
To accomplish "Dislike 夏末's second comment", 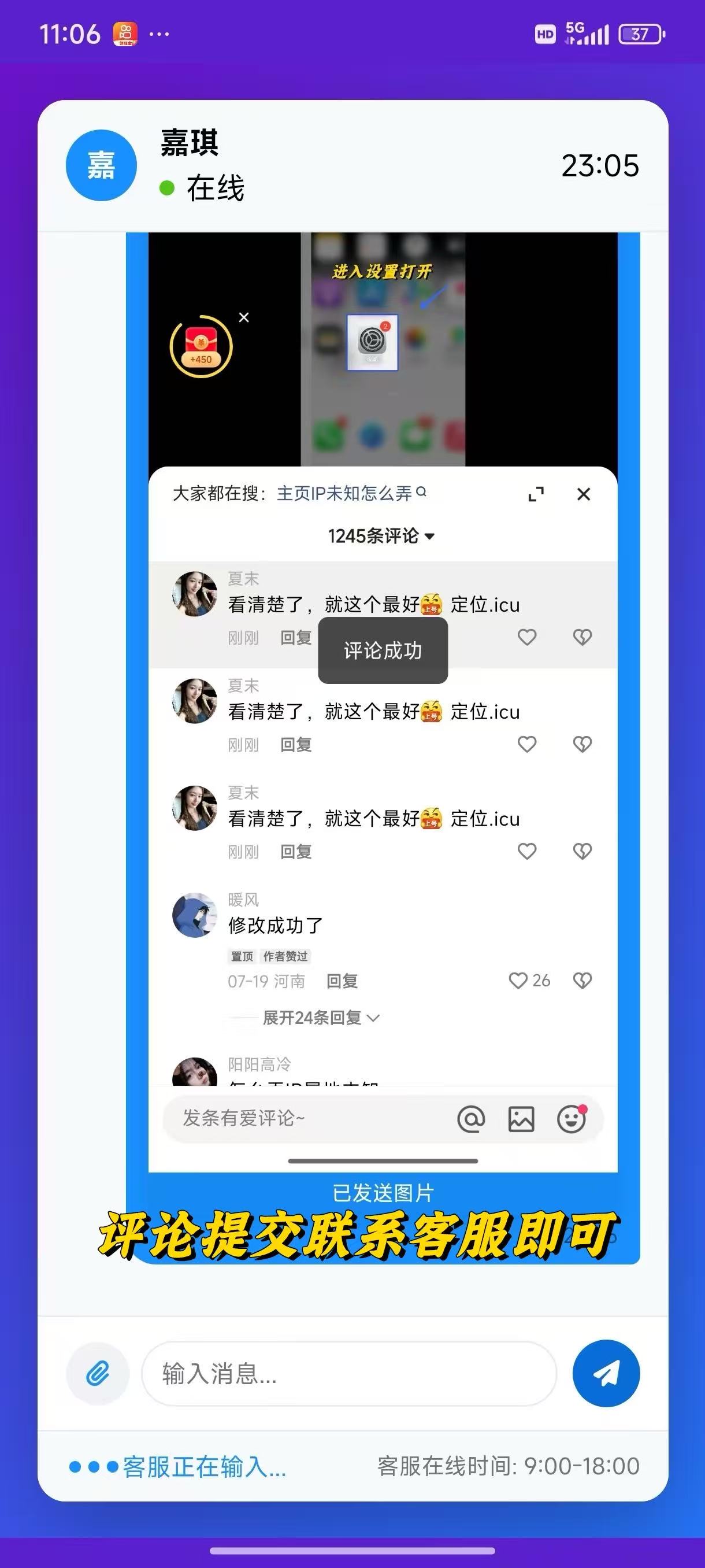I will (582, 744).
